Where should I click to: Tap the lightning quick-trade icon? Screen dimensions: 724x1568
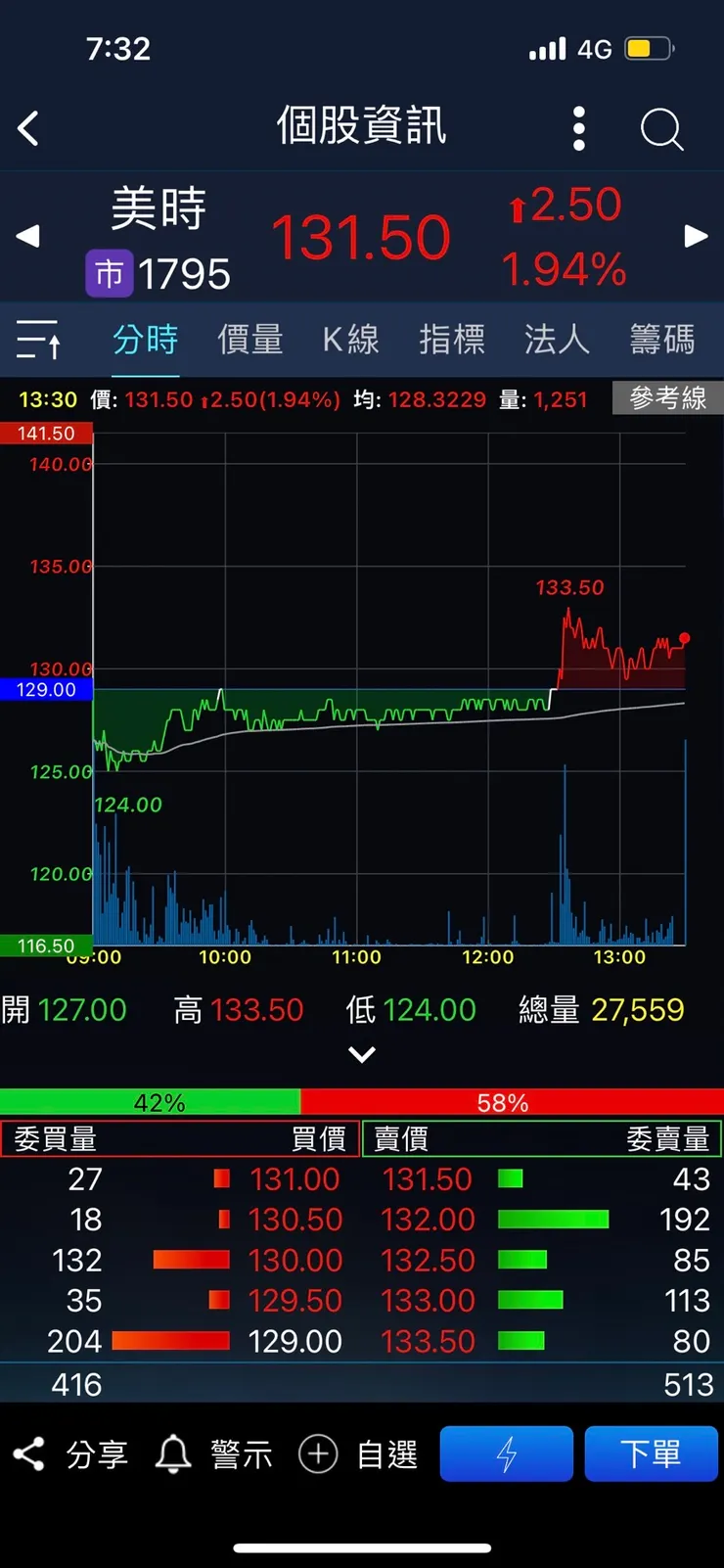tap(506, 1453)
